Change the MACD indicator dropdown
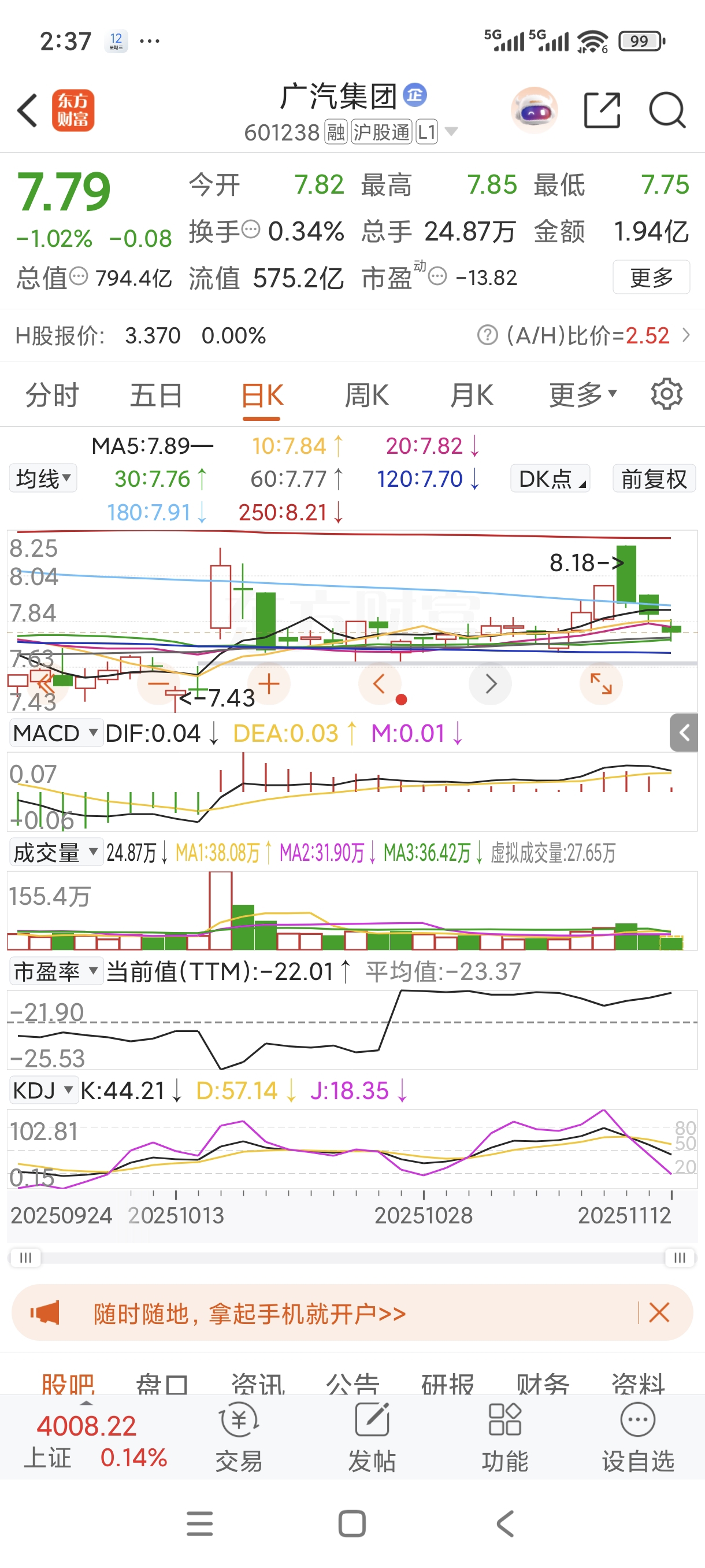Viewport: 705px width, 1568px height. pos(55,733)
